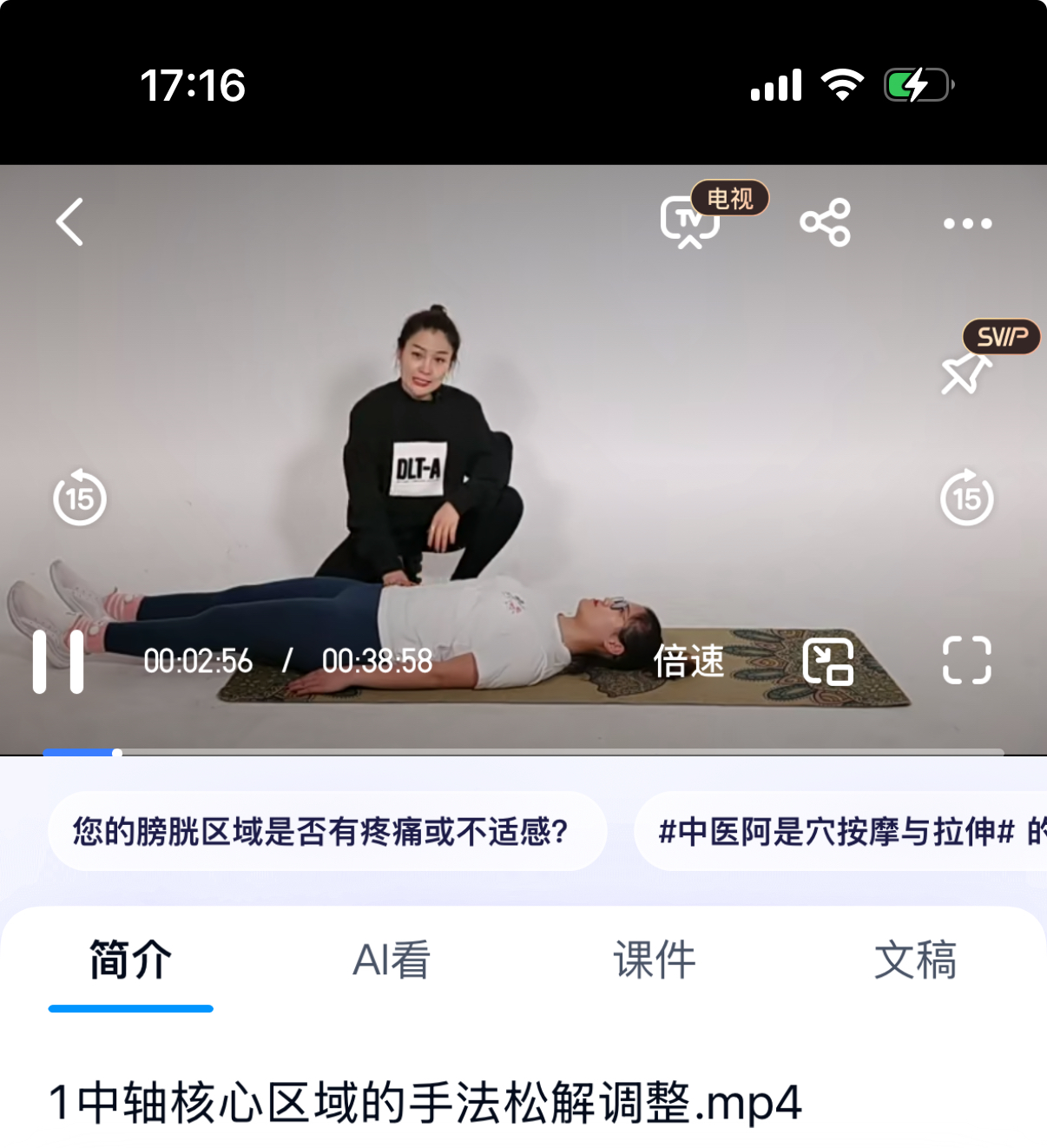Select the #中医阿是穴按摩与拉伸# chip

click(x=839, y=831)
